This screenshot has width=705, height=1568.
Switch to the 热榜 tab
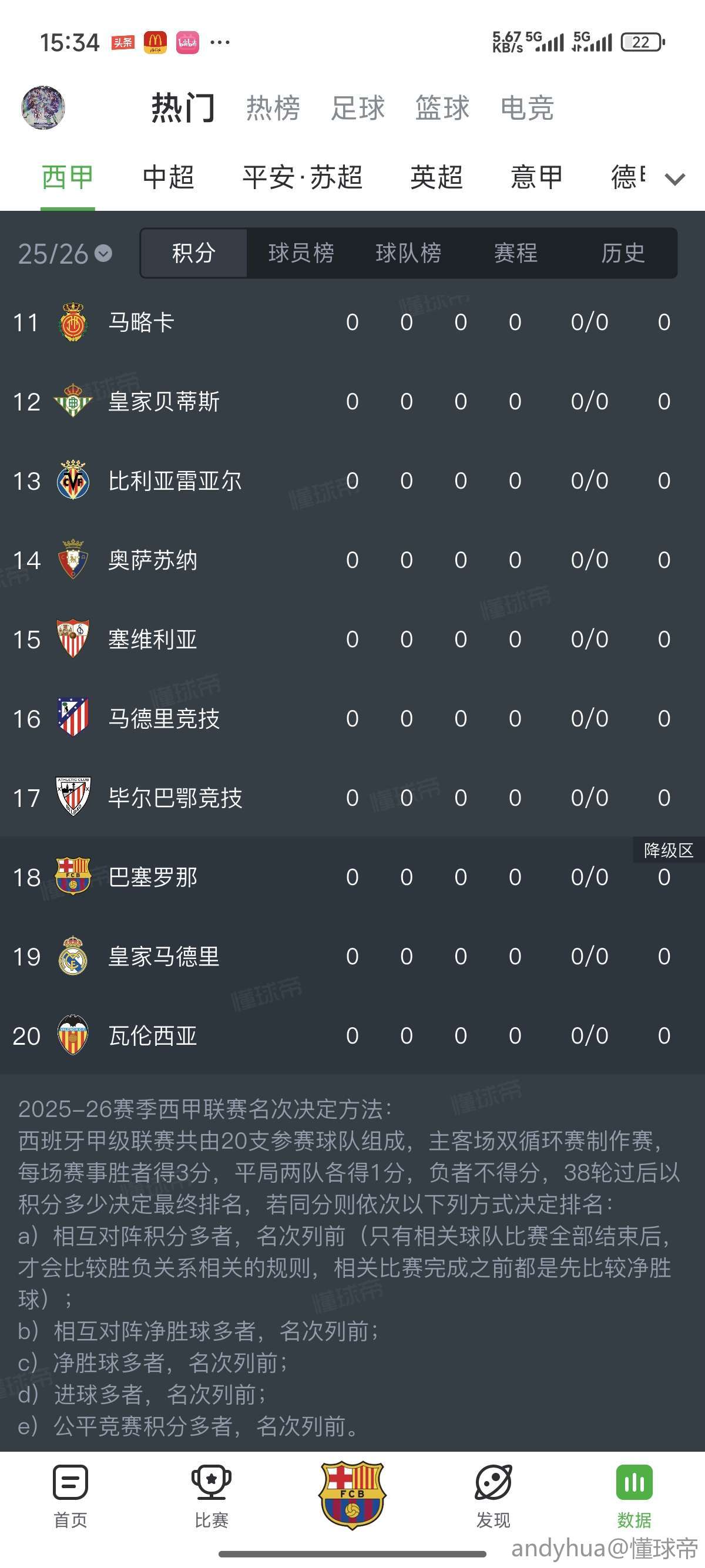(x=273, y=108)
